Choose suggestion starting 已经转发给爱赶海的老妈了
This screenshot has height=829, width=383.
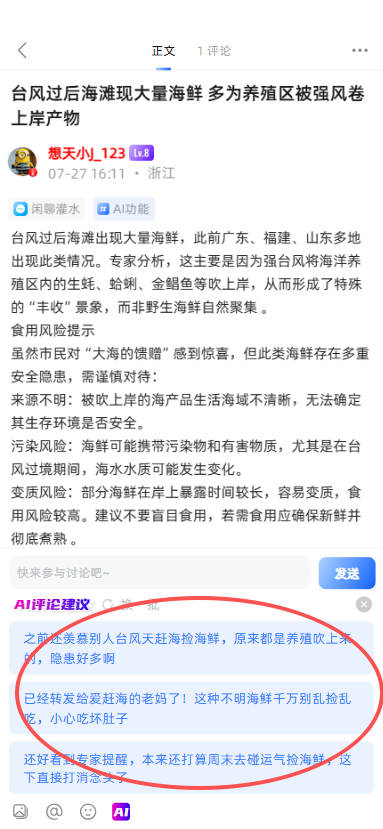pos(192,708)
